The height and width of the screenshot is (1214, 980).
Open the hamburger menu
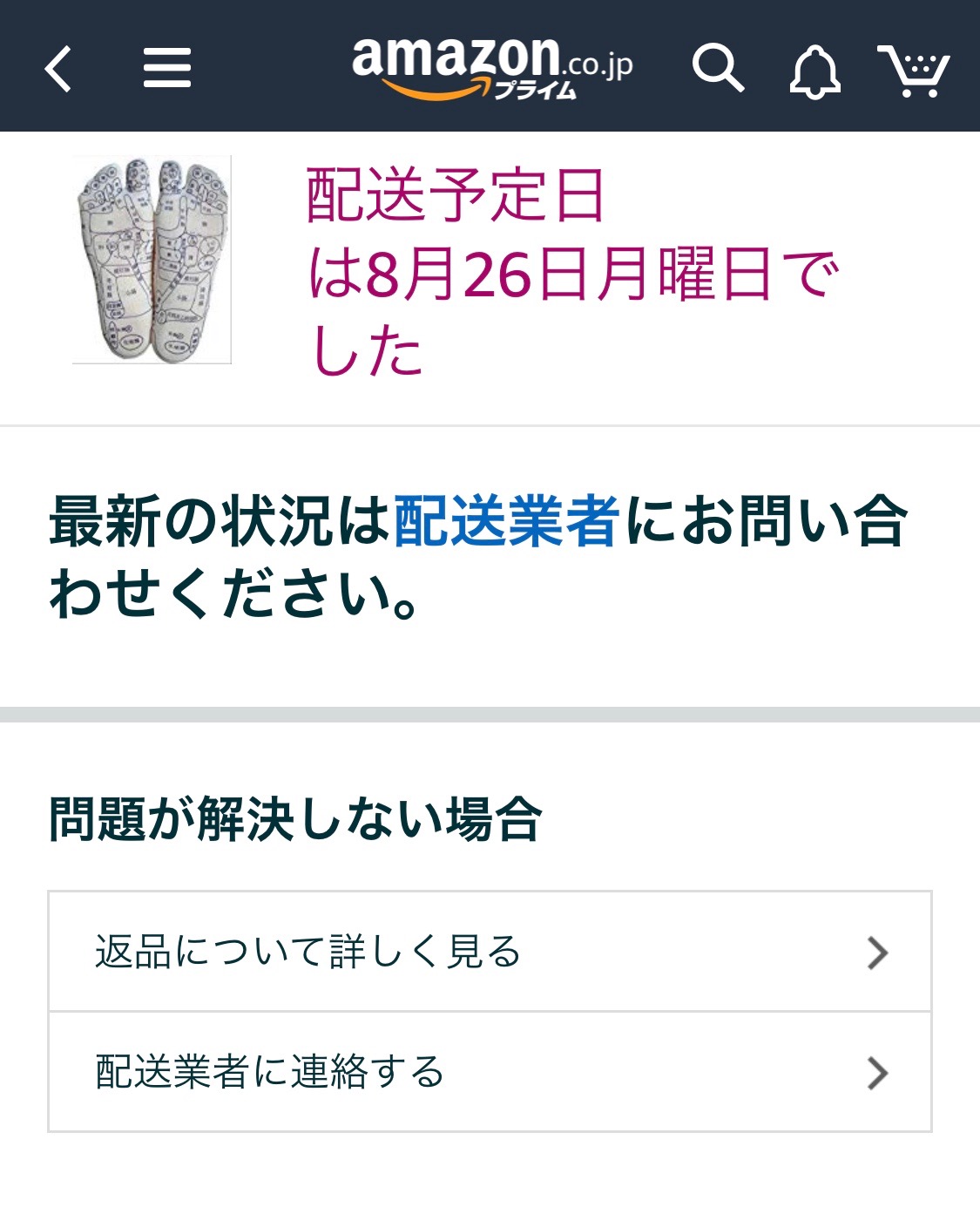166,68
